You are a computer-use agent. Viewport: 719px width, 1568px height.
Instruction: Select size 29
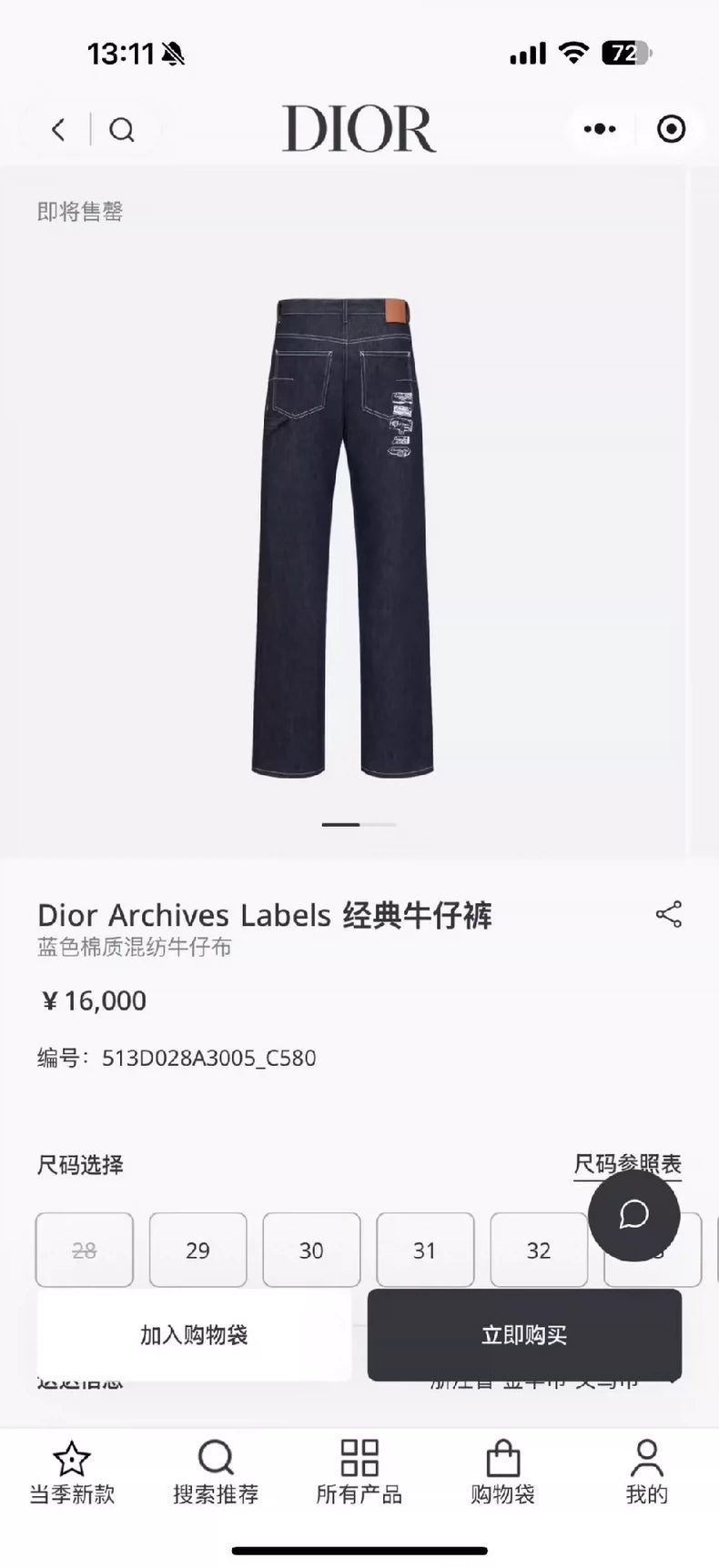(x=197, y=1251)
